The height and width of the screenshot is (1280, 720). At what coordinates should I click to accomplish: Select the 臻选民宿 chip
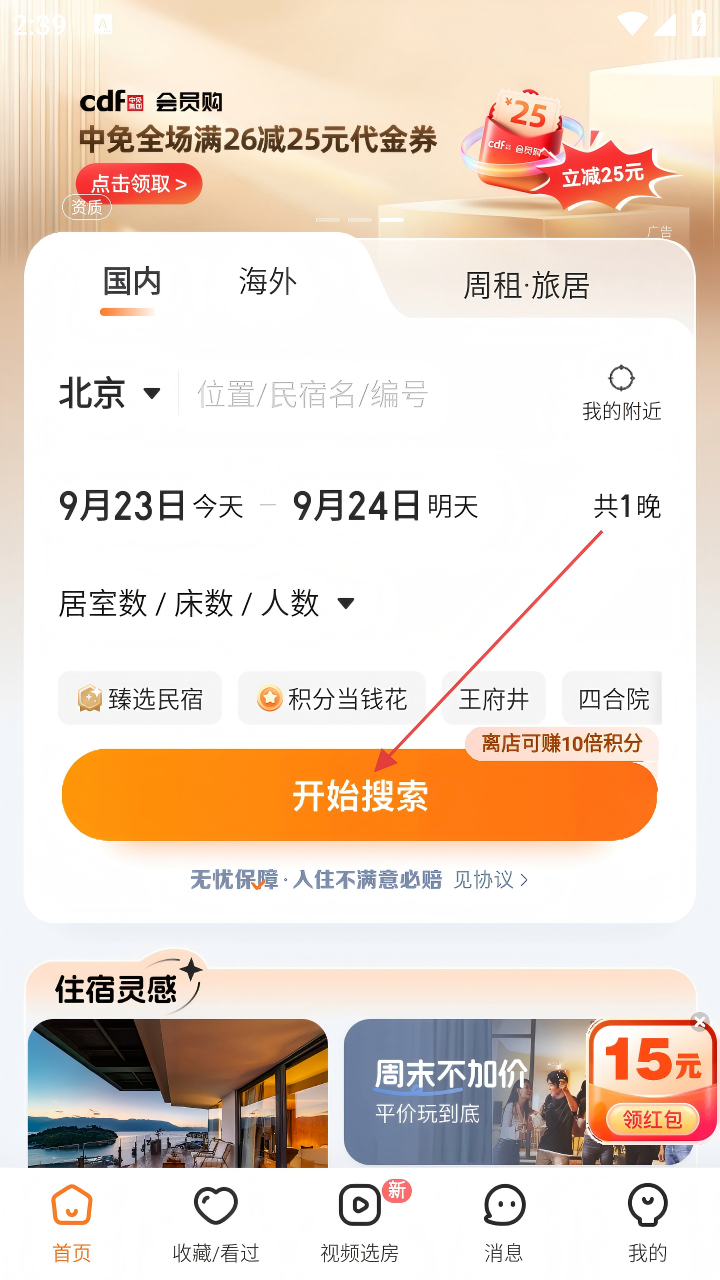(x=140, y=698)
